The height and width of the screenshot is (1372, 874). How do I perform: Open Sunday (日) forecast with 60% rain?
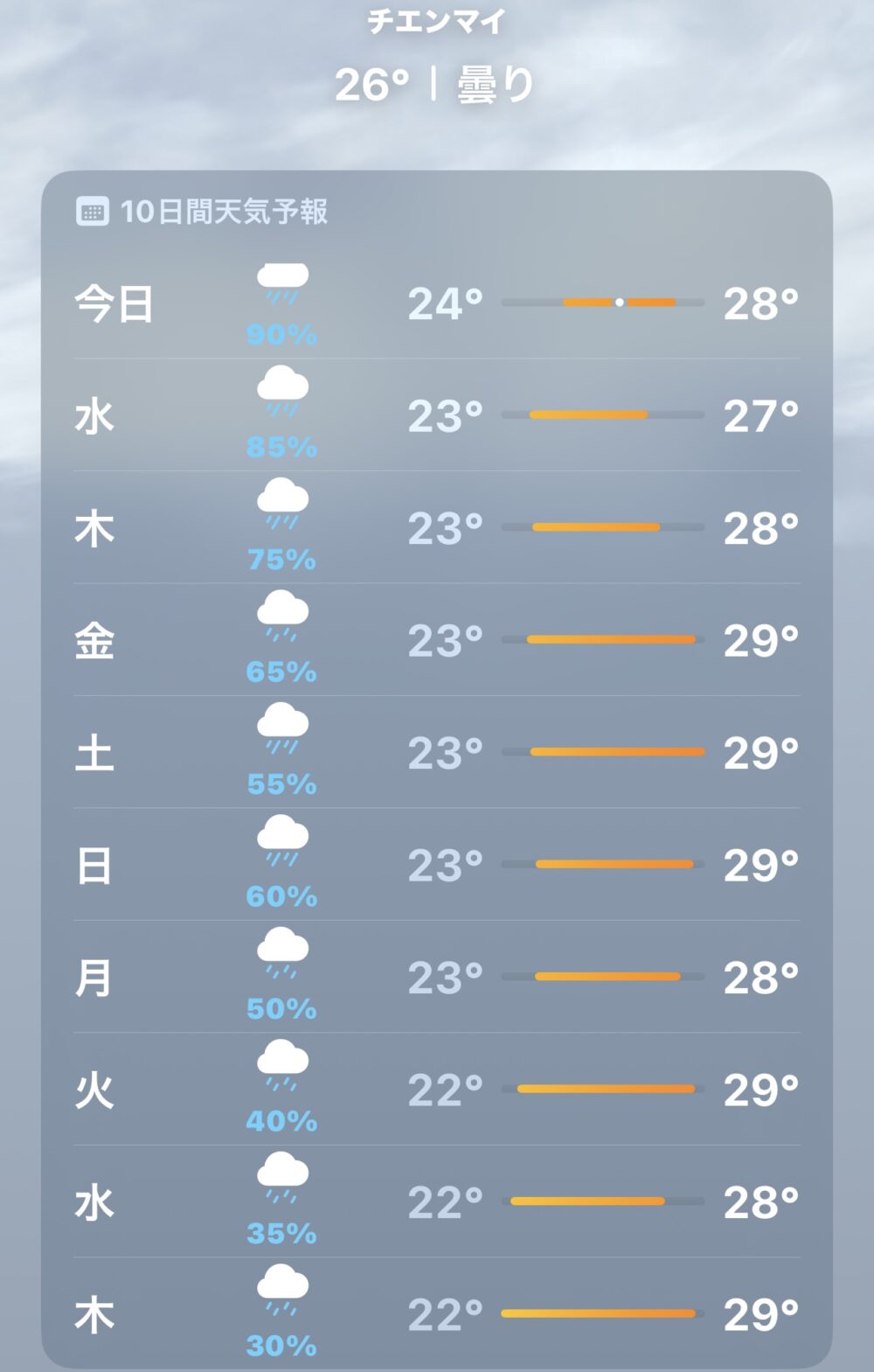435,864
